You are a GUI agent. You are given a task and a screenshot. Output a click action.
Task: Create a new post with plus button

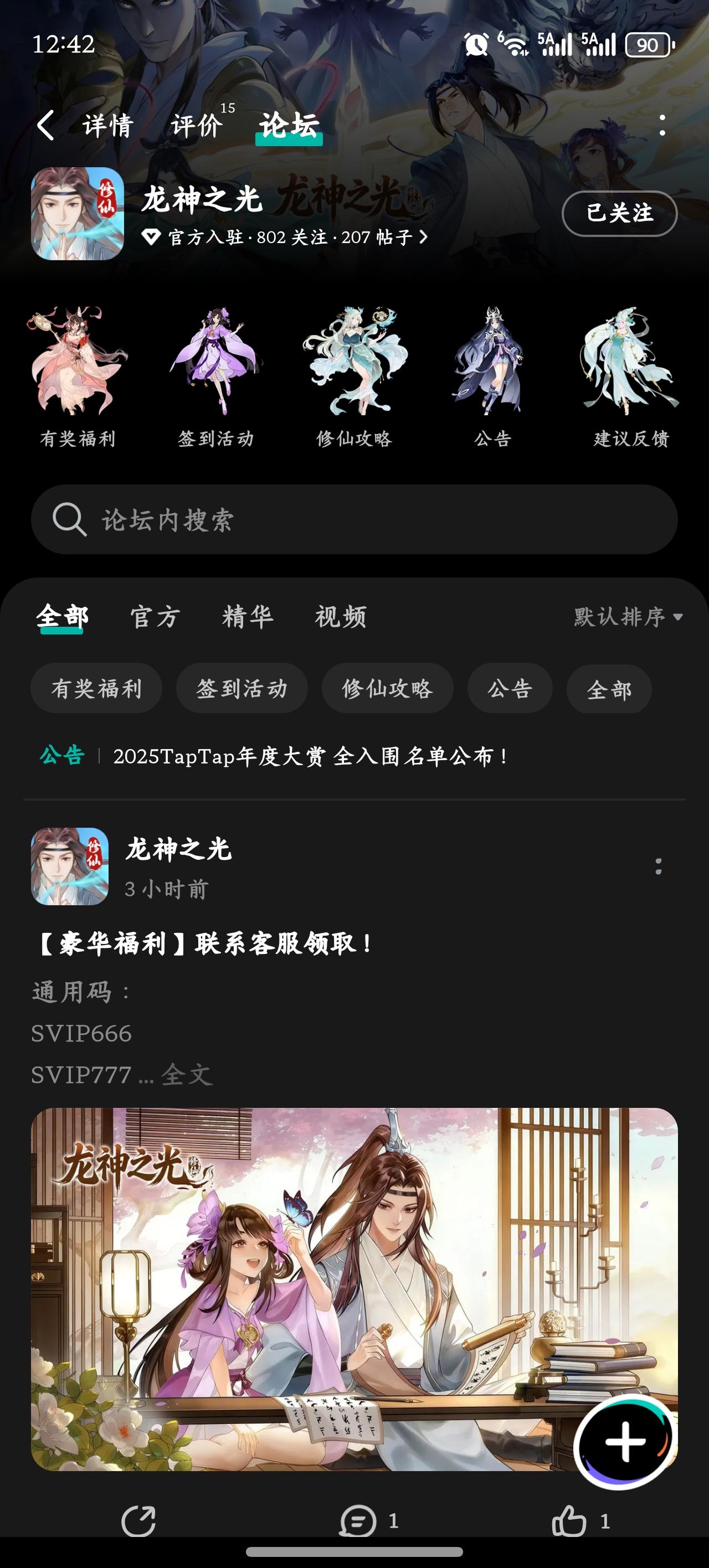pyautogui.click(x=625, y=1441)
